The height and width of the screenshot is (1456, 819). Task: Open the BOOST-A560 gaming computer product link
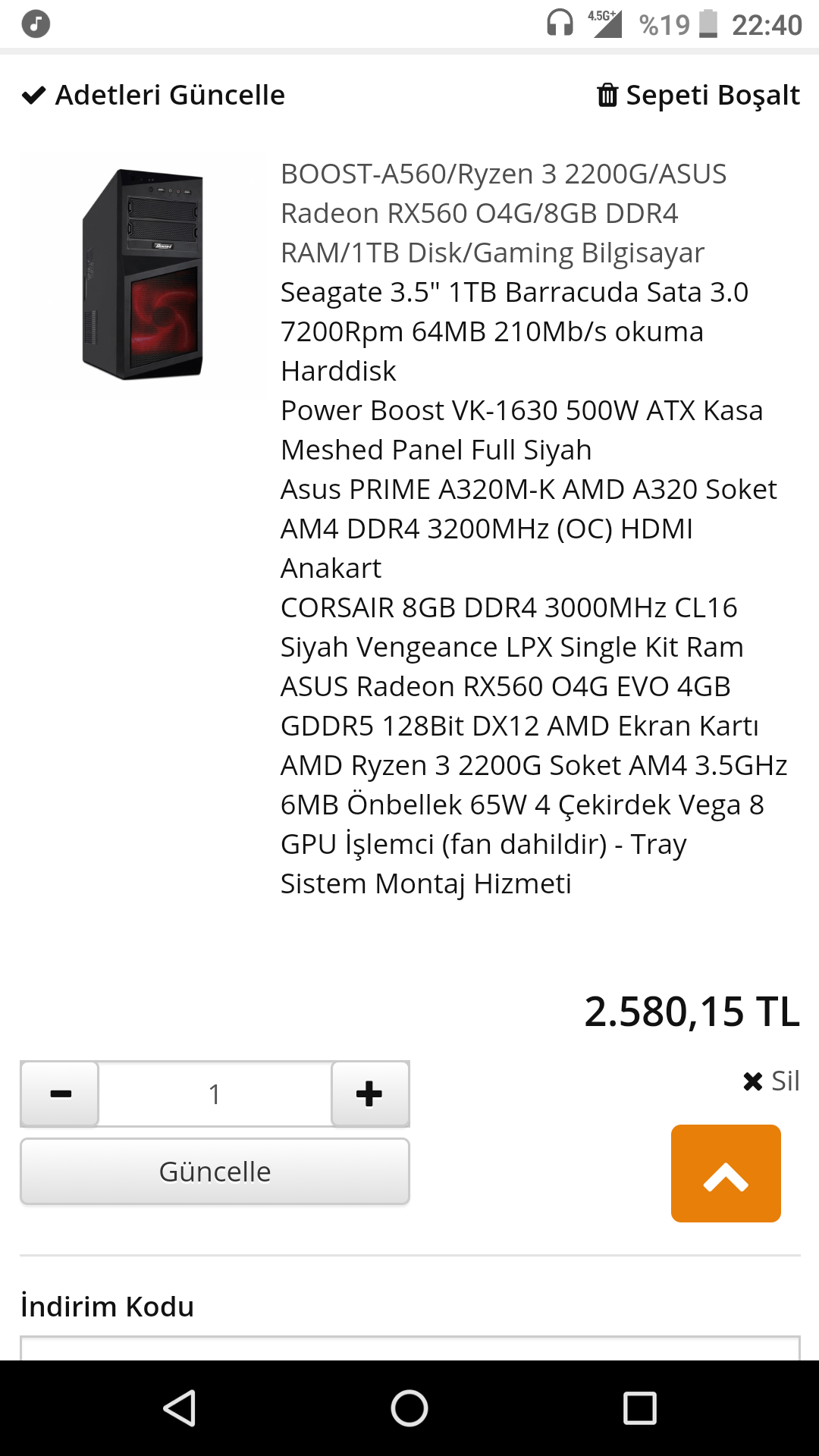pos(503,213)
